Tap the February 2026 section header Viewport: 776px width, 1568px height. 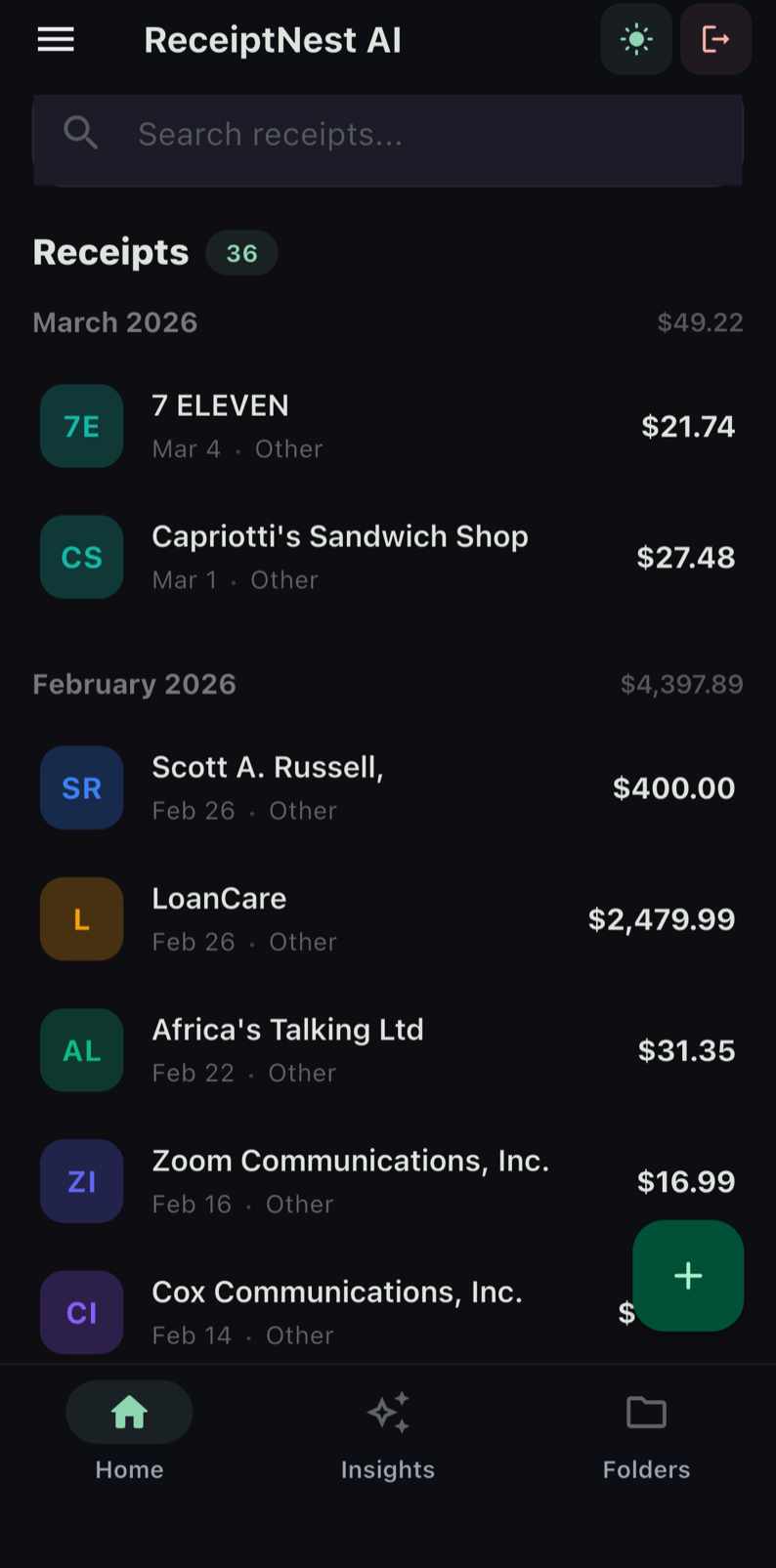134,684
